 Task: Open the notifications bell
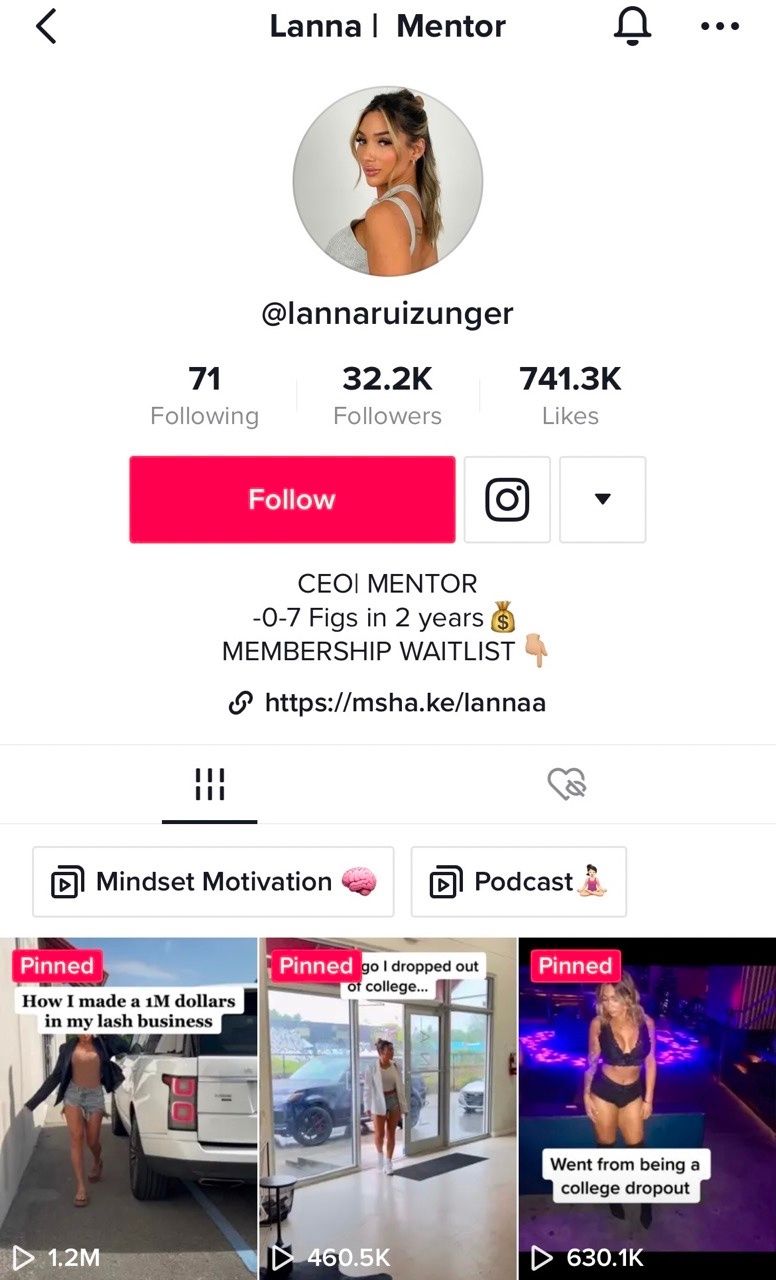tap(632, 27)
